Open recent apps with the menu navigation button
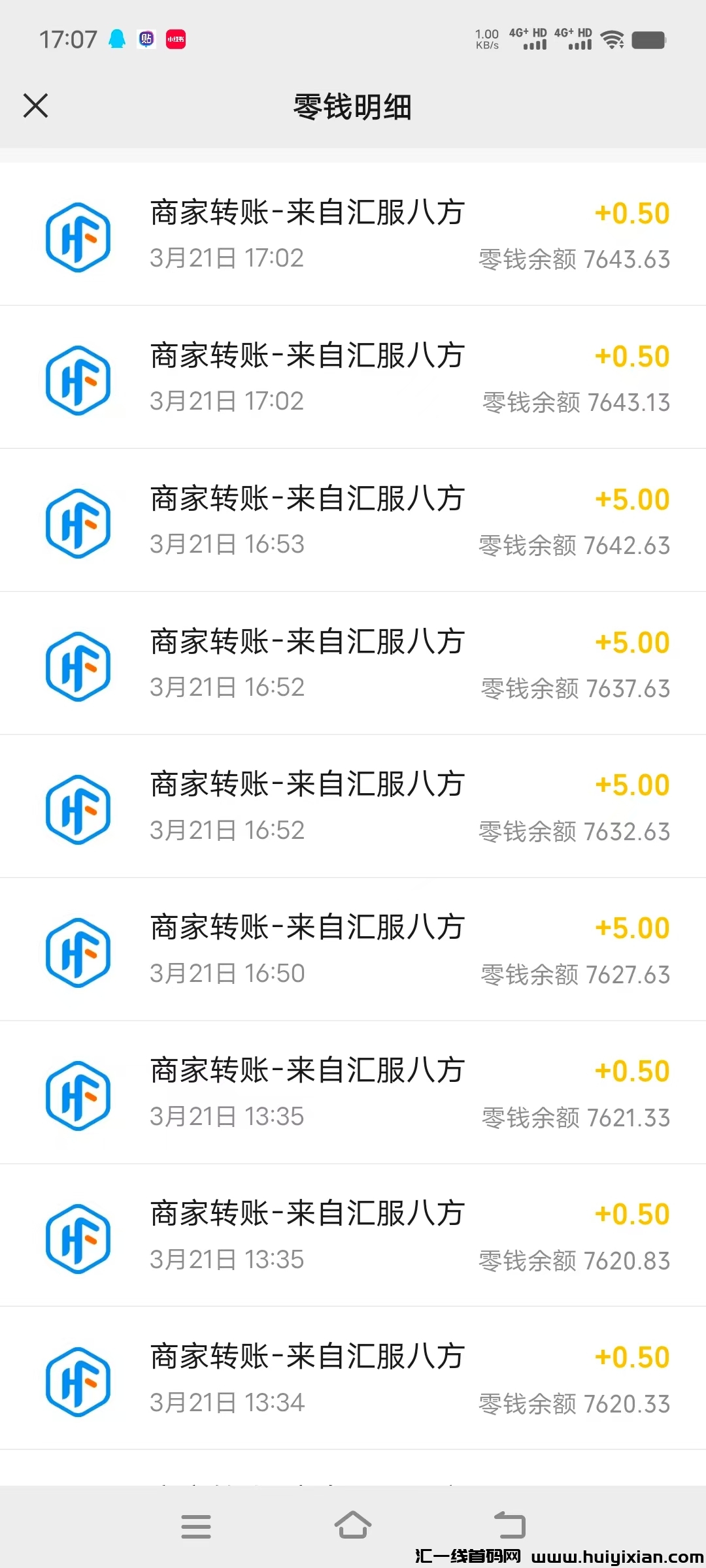The image size is (706, 1568). point(196,1527)
